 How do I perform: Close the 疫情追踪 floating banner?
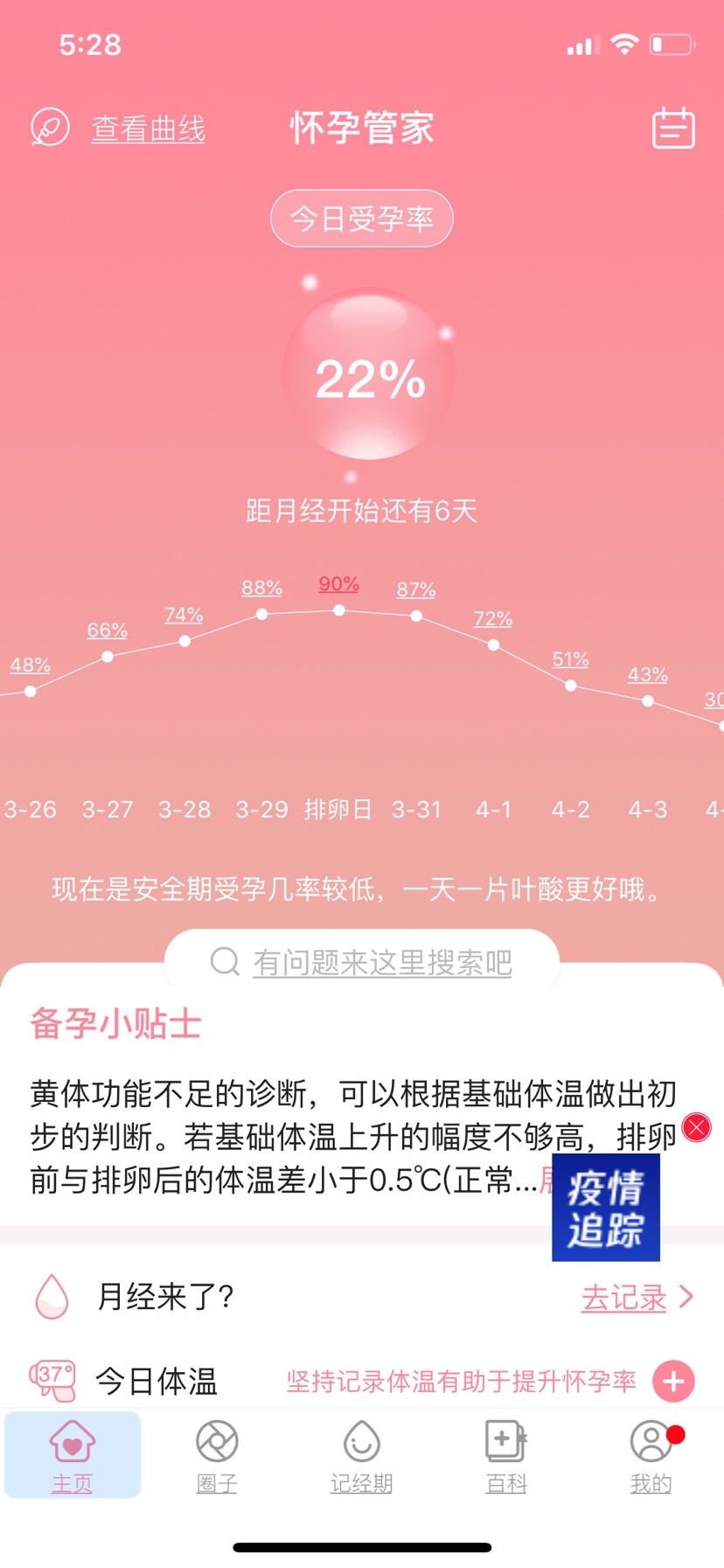[697, 1127]
